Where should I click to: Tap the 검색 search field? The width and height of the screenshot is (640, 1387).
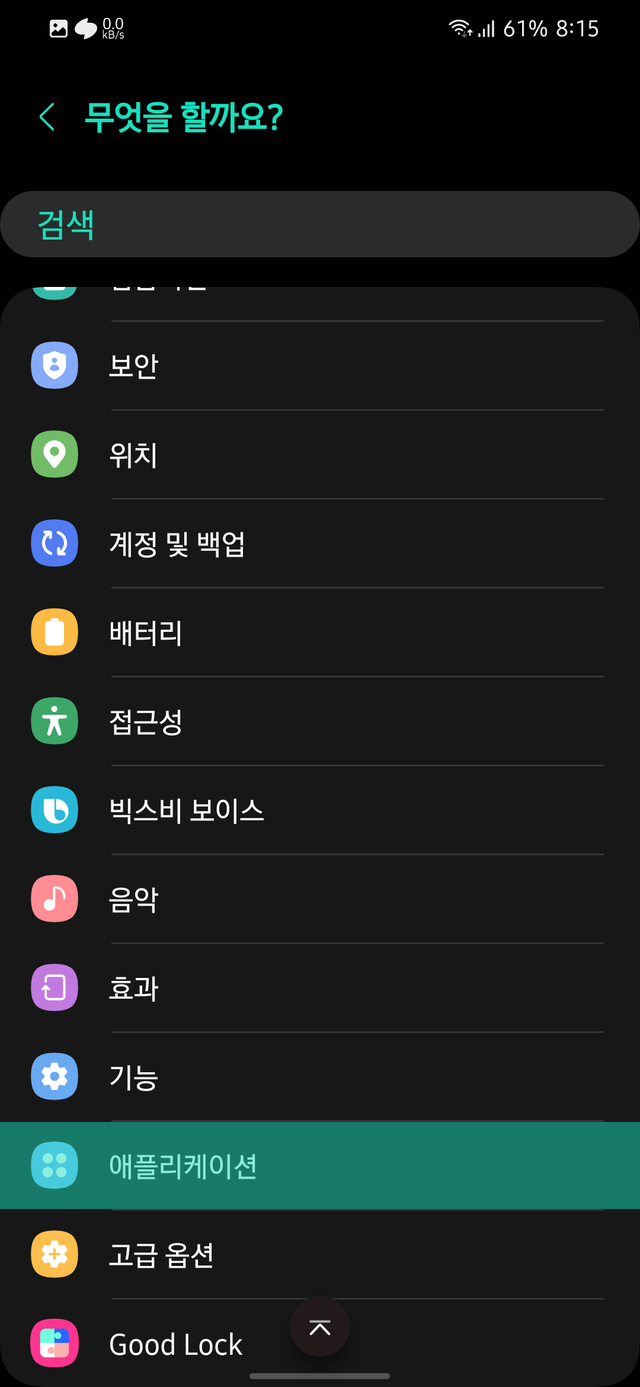click(320, 224)
